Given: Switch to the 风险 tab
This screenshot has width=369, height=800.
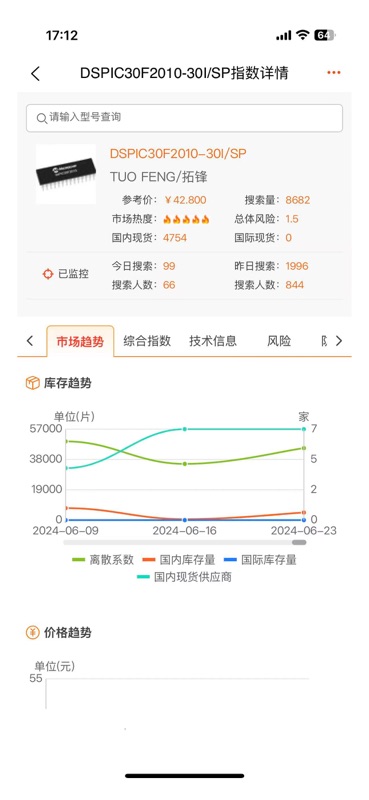Looking at the screenshot, I should pyautogui.click(x=279, y=341).
